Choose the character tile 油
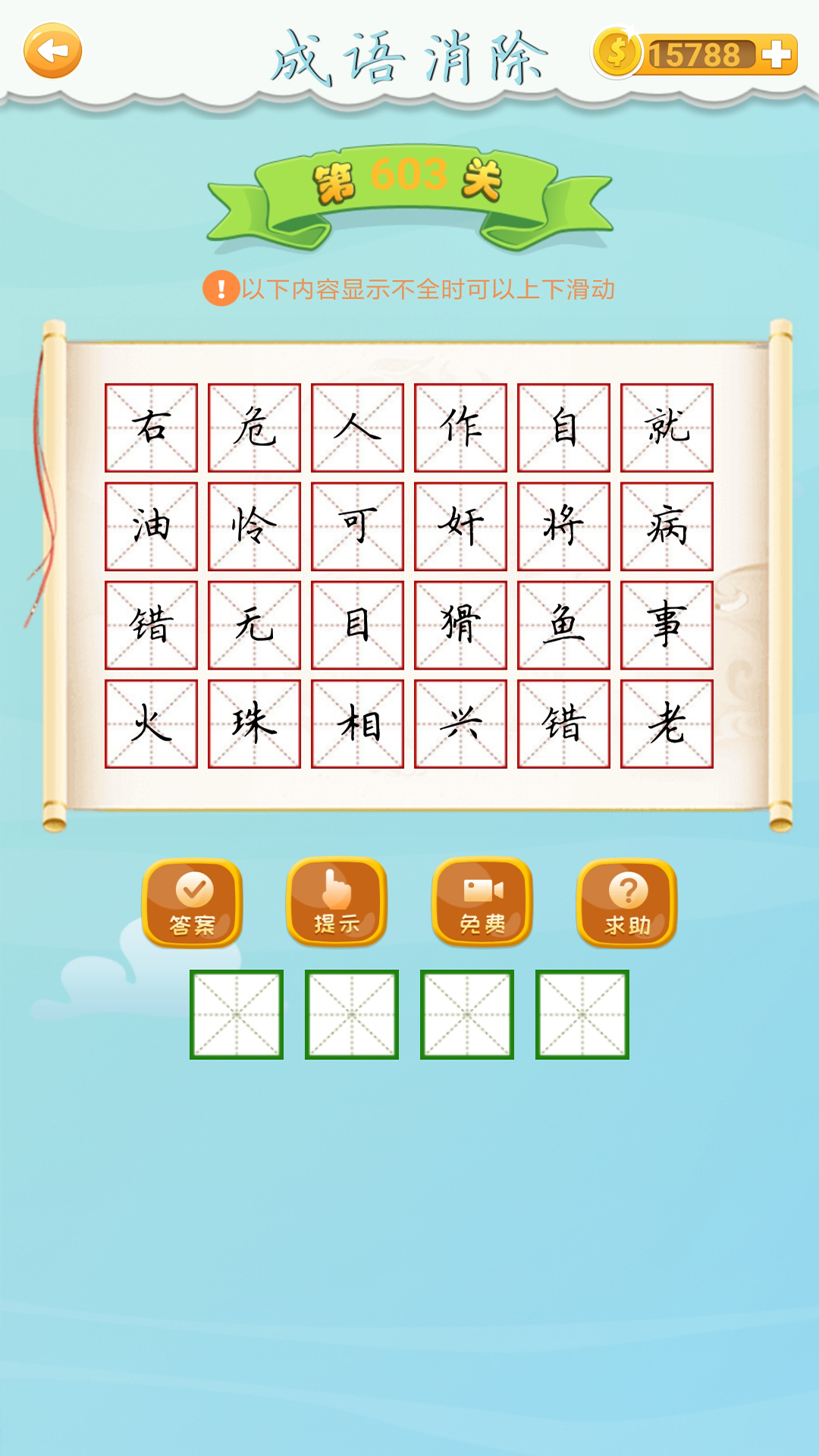Image resolution: width=819 pixels, height=1456 pixels. [151, 526]
